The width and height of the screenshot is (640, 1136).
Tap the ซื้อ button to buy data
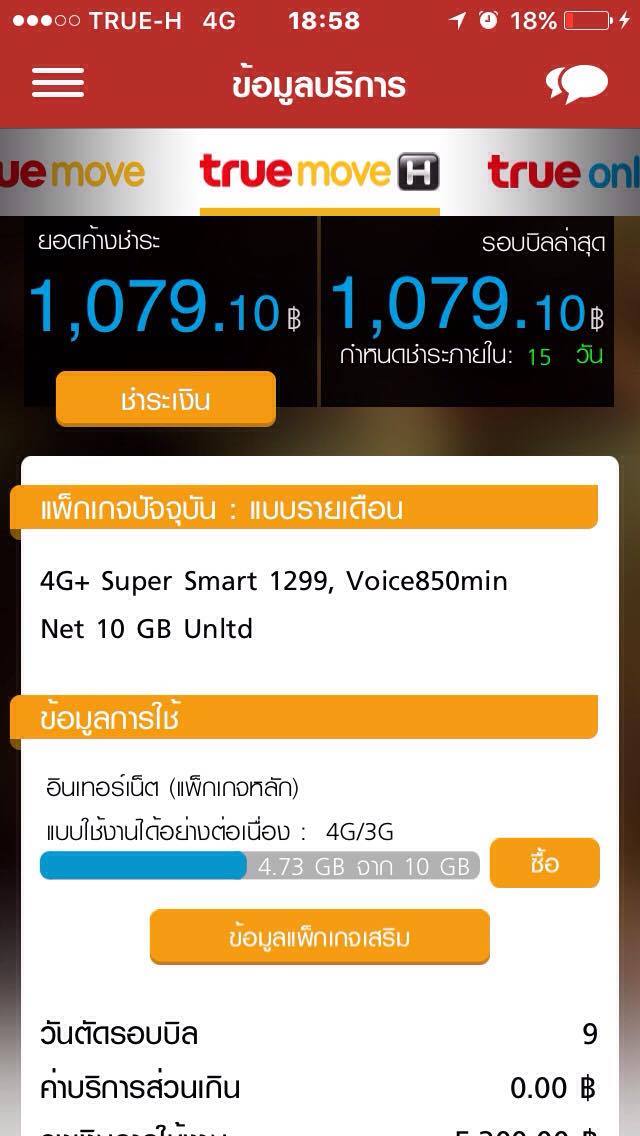point(545,863)
